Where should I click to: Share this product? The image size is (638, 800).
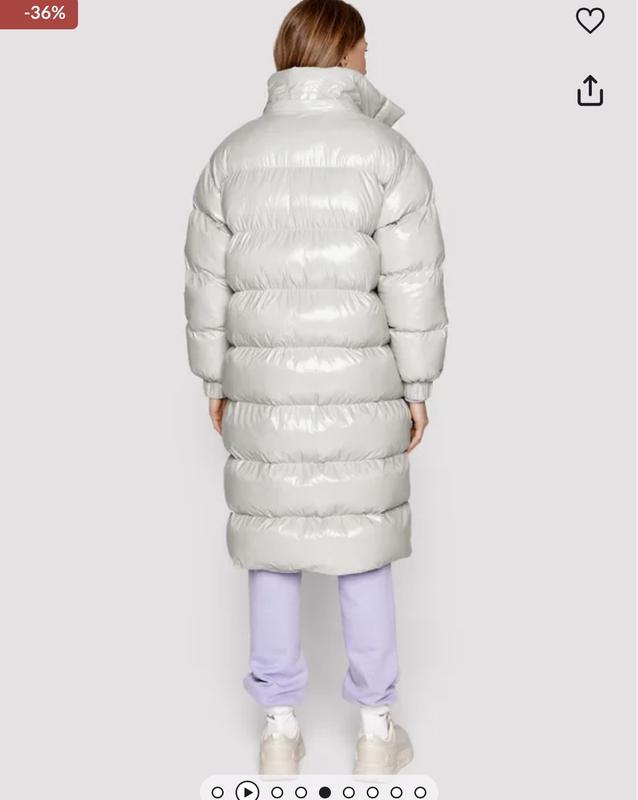coord(590,90)
